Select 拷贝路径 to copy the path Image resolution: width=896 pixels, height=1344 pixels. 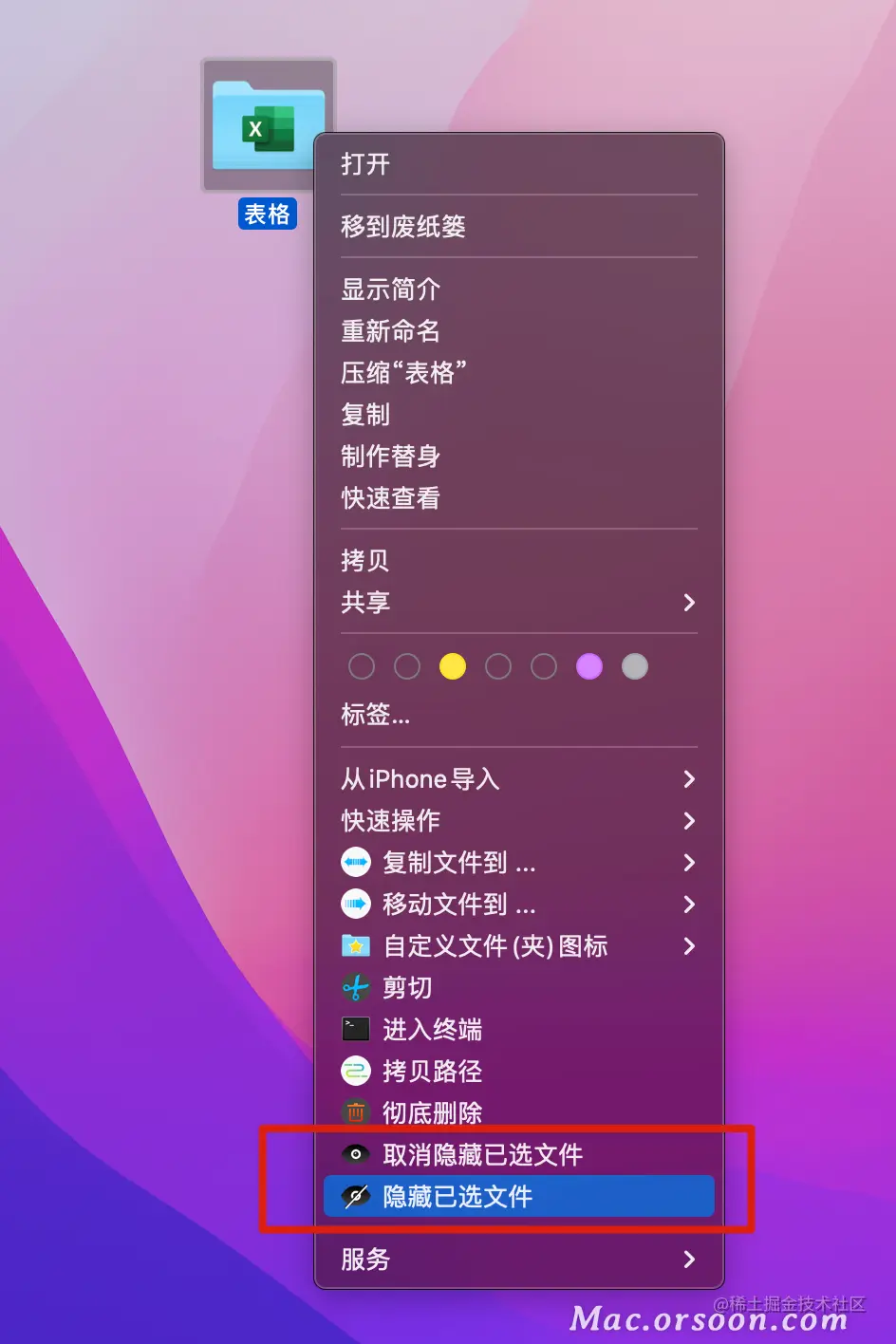(x=432, y=1072)
